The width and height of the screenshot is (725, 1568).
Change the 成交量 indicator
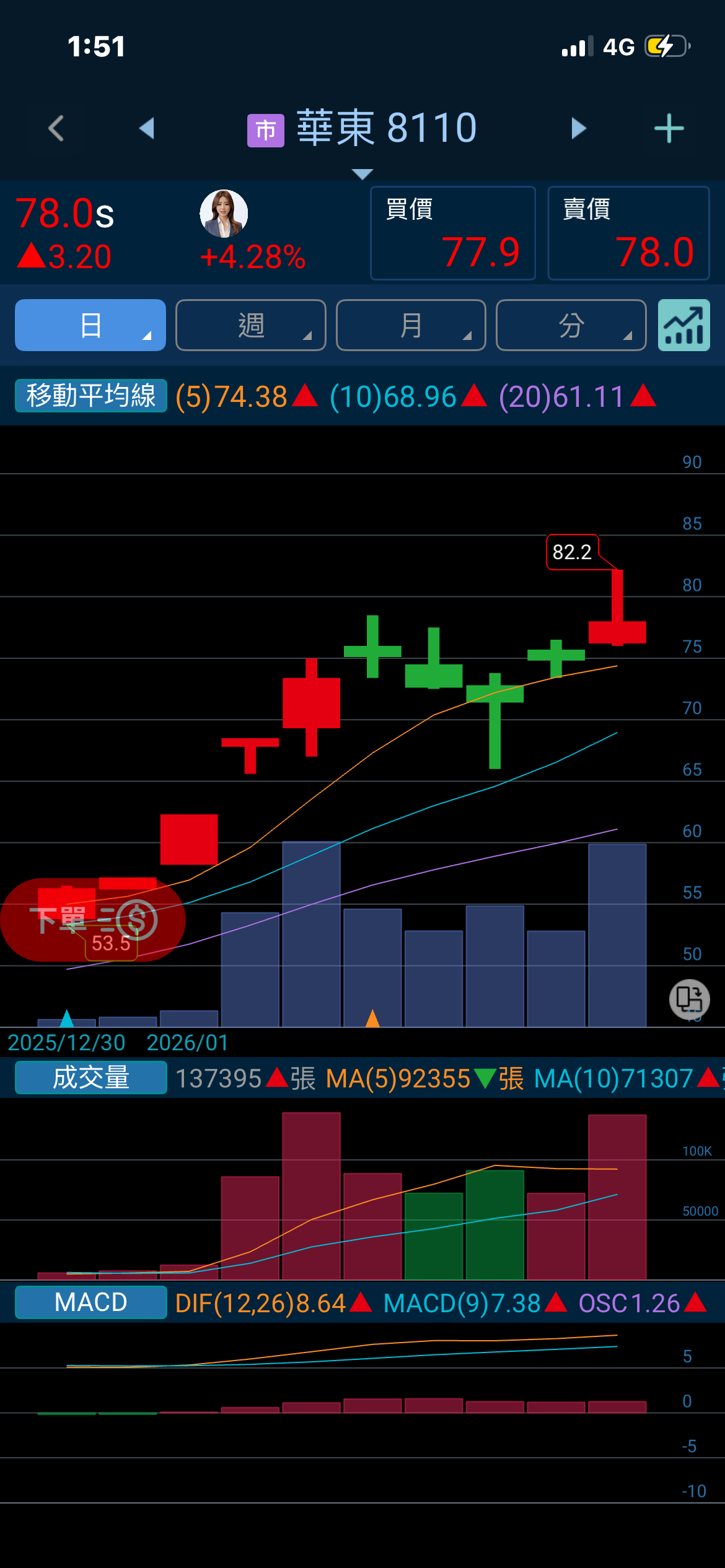(x=91, y=1078)
